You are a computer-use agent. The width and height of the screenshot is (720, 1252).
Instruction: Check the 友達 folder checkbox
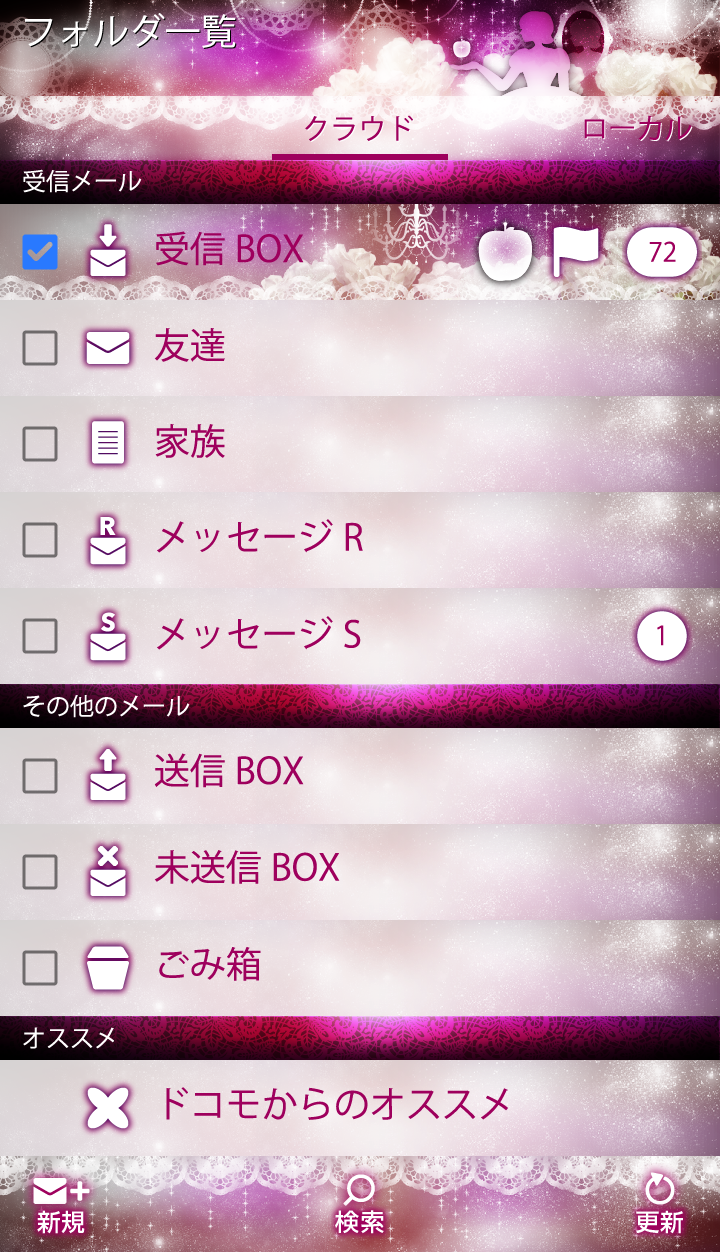click(40, 348)
